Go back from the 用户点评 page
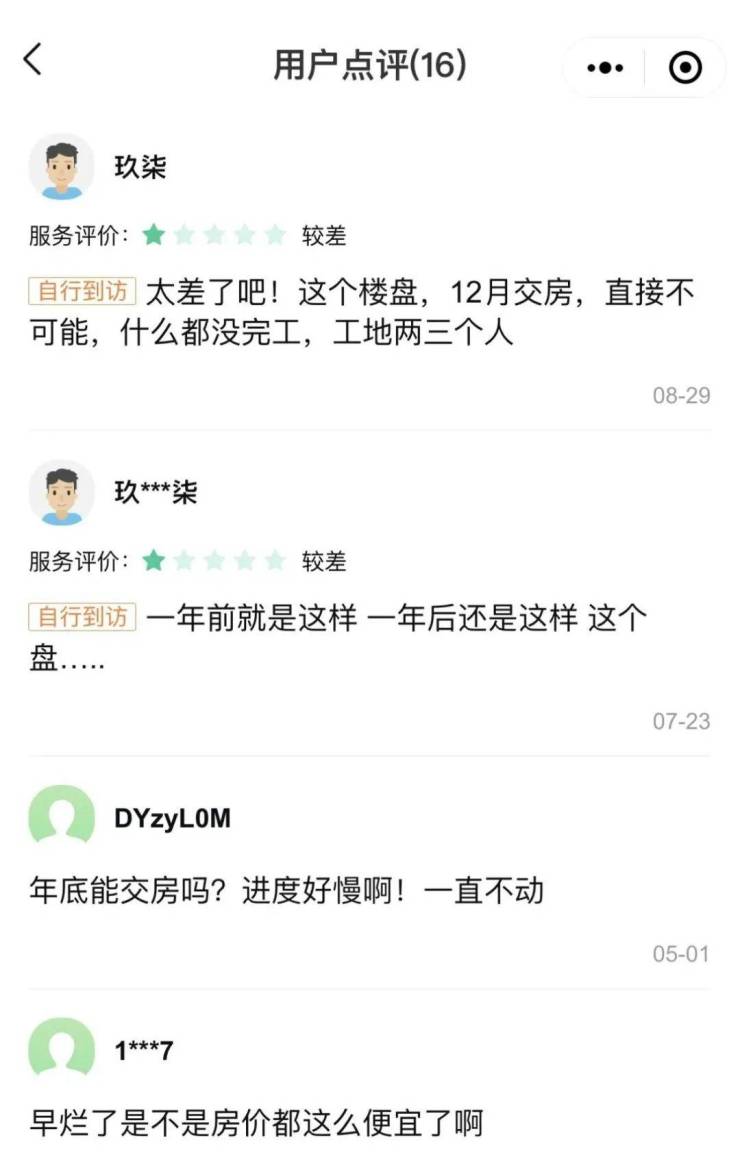The width and height of the screenshot is (740, 1166). pyautogui.click(x=33, y=60)
